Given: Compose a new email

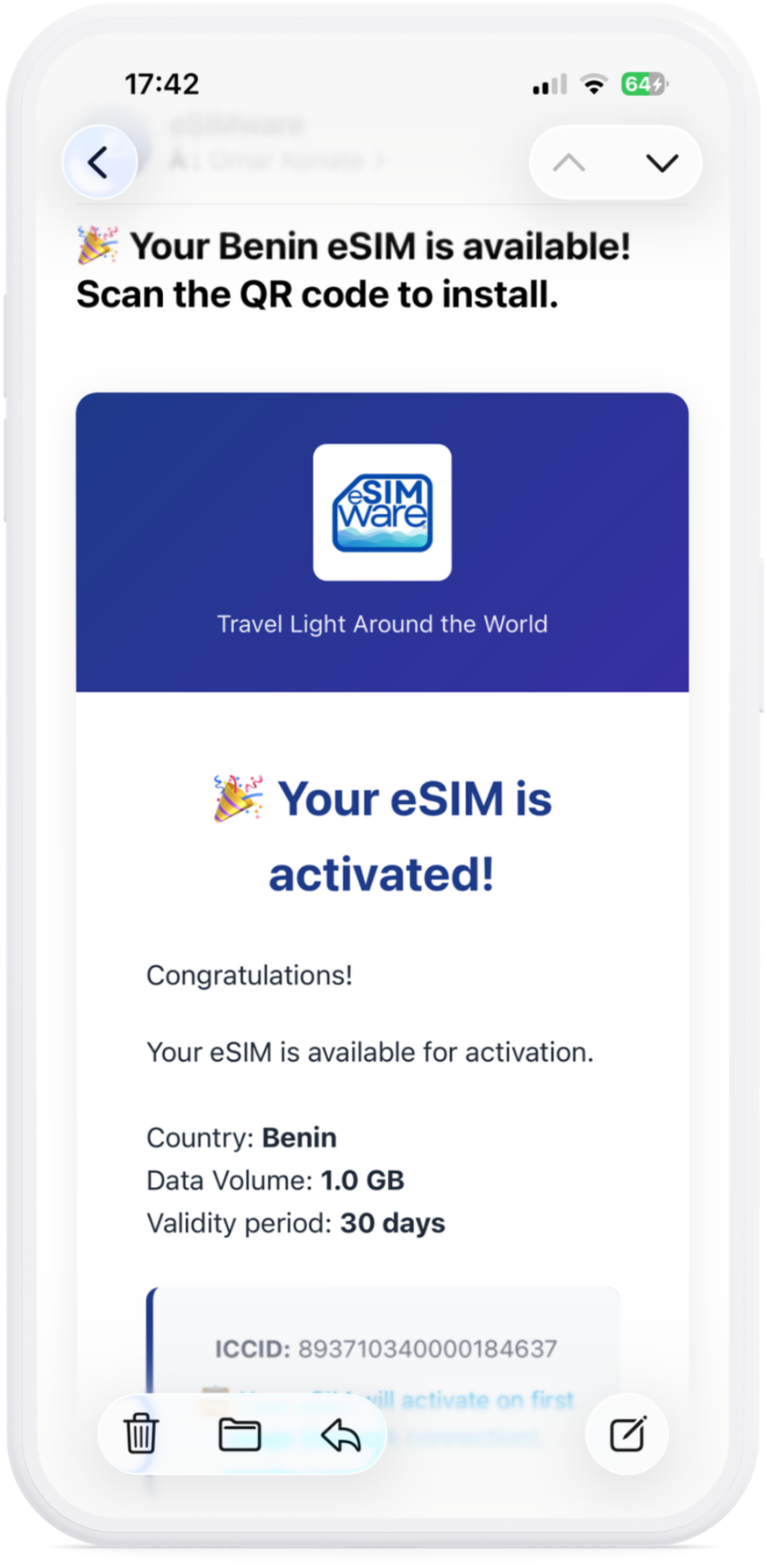Looking at the screenshot, I should pos(627,1434).
